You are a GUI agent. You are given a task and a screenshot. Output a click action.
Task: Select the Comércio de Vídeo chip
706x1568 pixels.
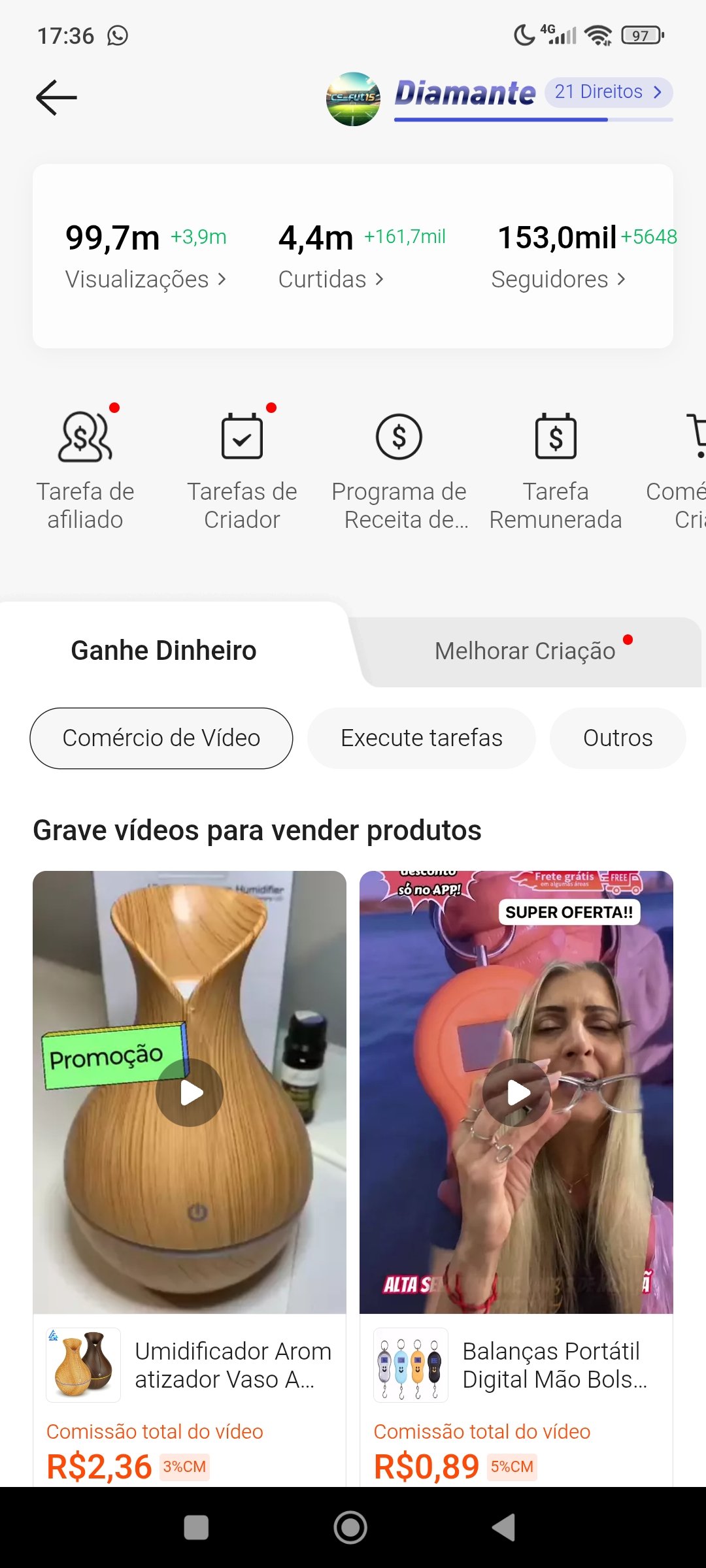(x=161, y=738)
